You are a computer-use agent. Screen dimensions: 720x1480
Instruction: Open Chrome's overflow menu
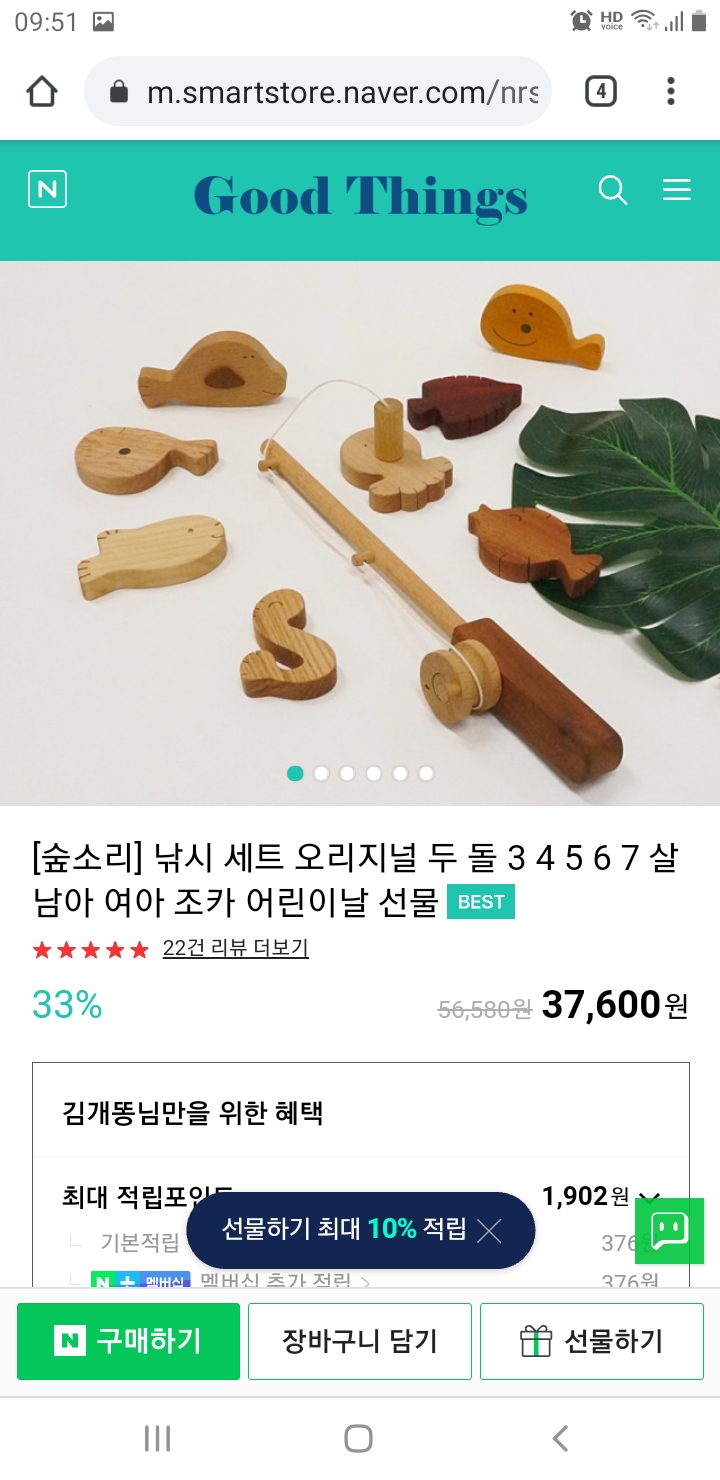click(671, 92)
